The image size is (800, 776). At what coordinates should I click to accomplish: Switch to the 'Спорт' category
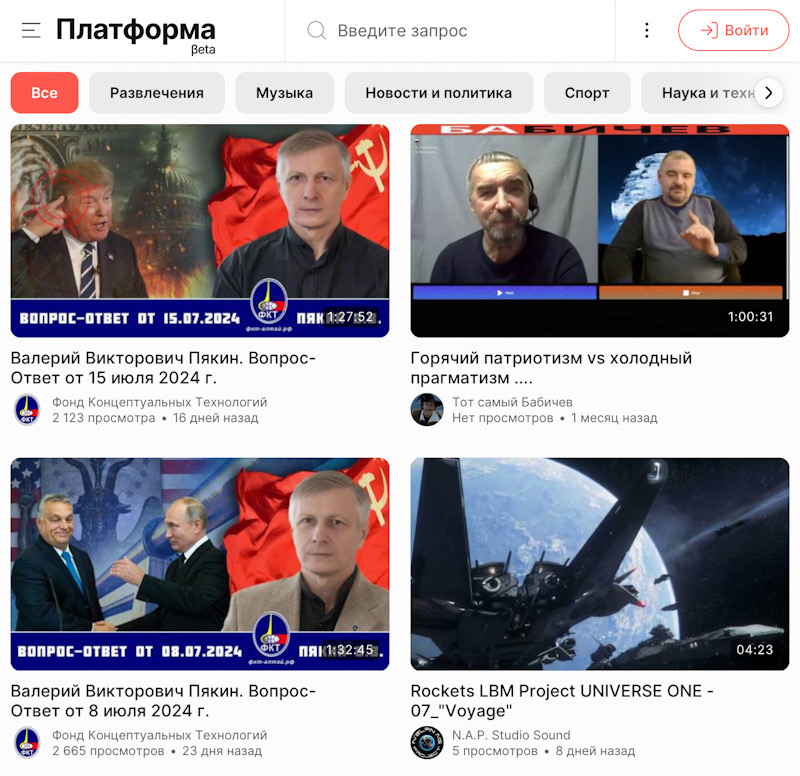tap(587, 93)
